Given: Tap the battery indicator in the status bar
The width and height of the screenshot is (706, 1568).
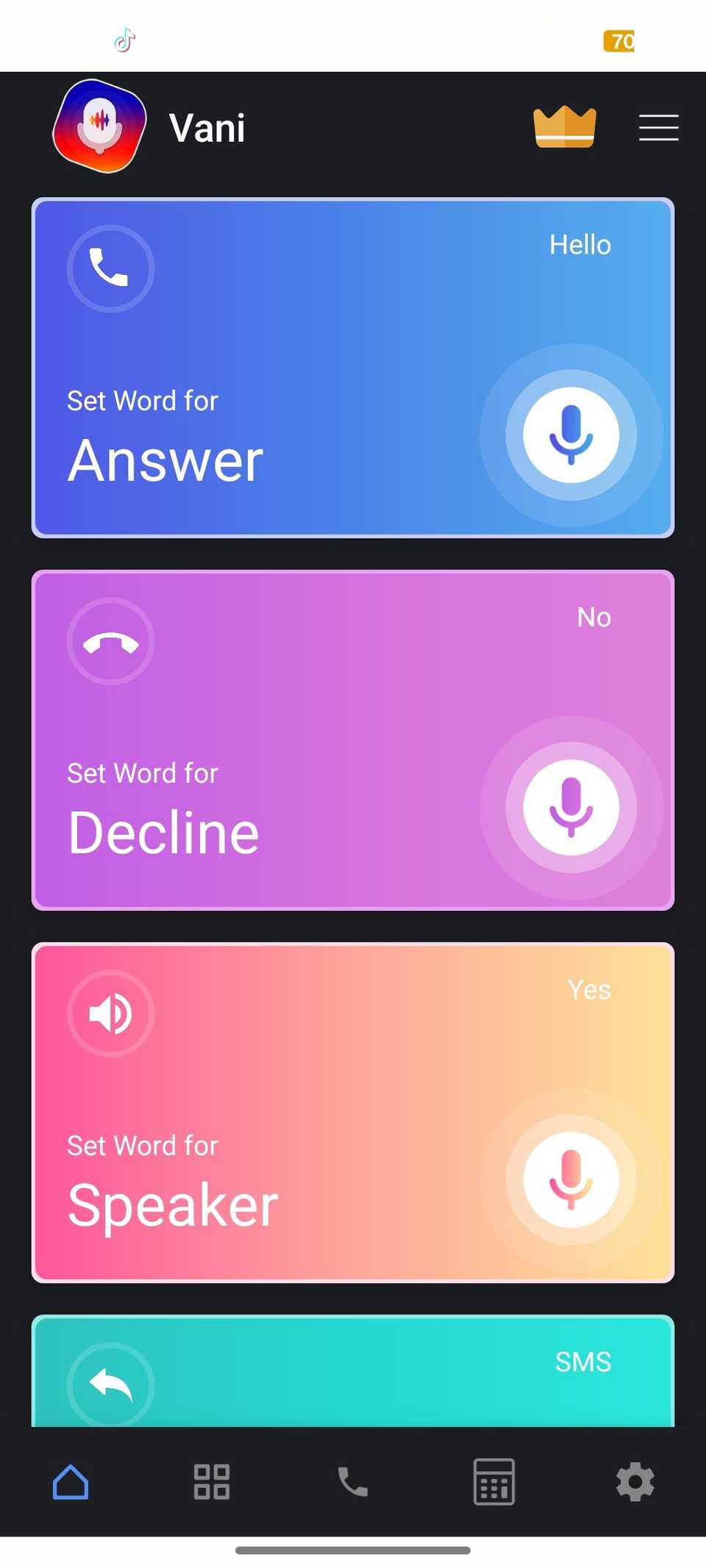Looking at the screenshot, I should coord(619,42).
